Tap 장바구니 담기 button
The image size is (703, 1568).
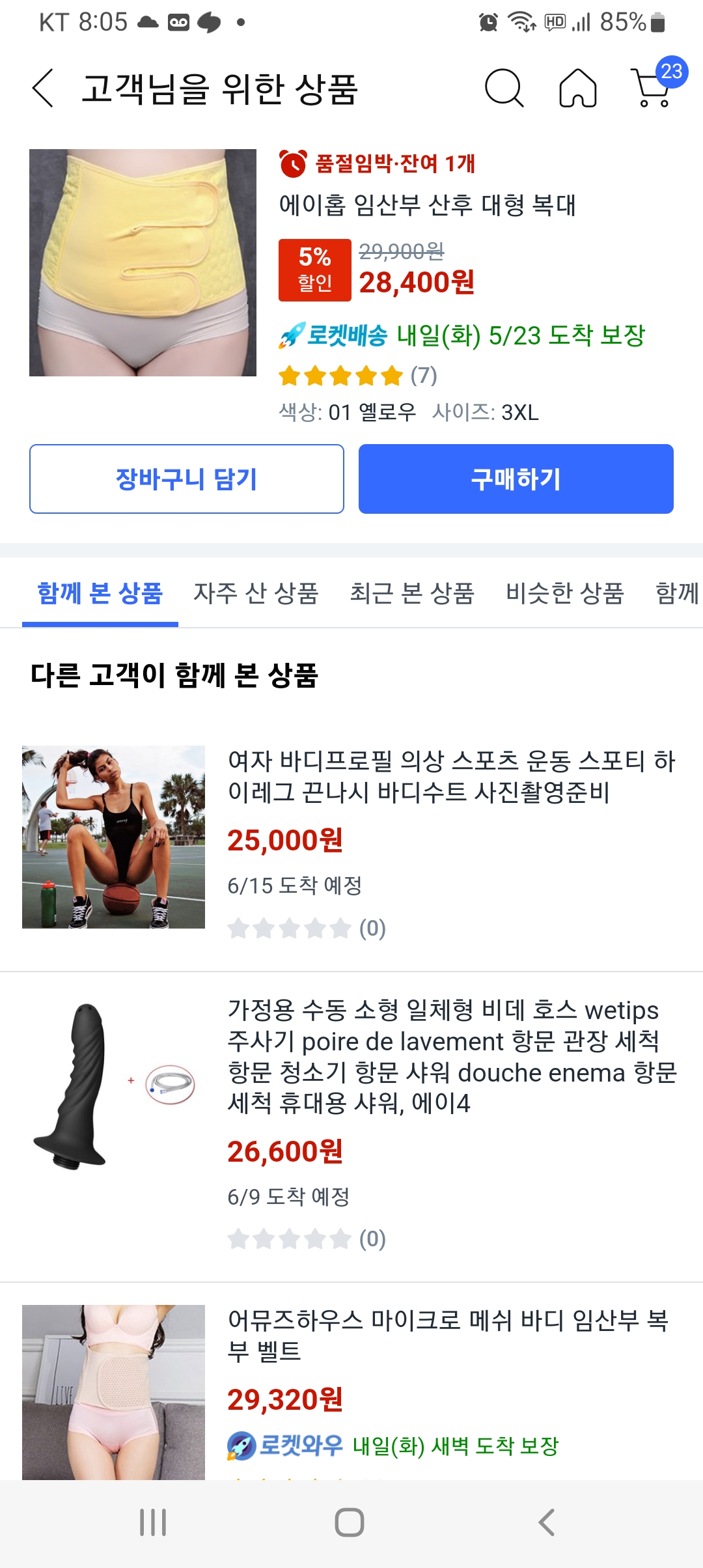coord(187,479)
